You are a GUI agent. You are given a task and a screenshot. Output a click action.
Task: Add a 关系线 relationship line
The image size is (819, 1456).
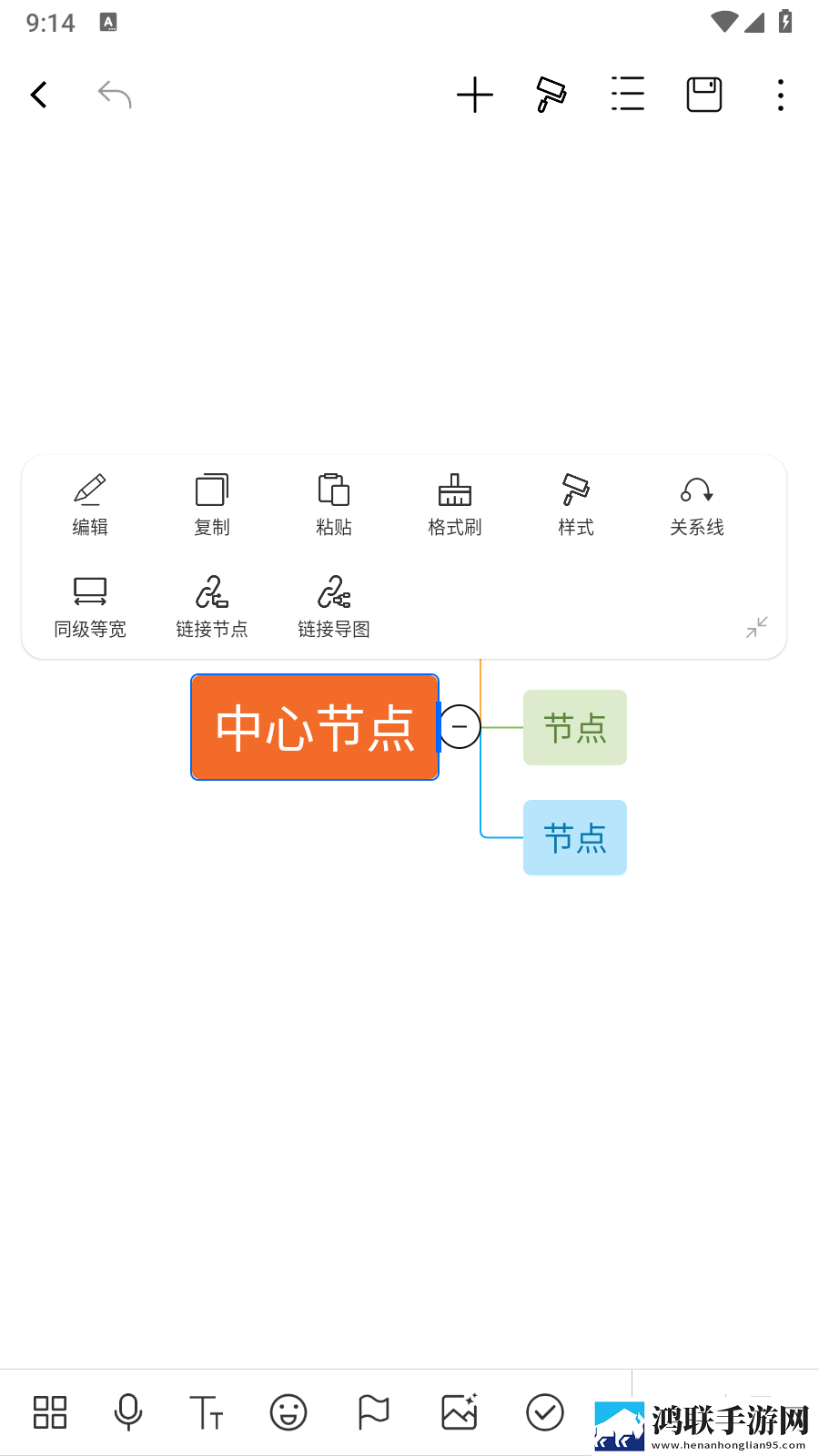[x=697, y=505]
